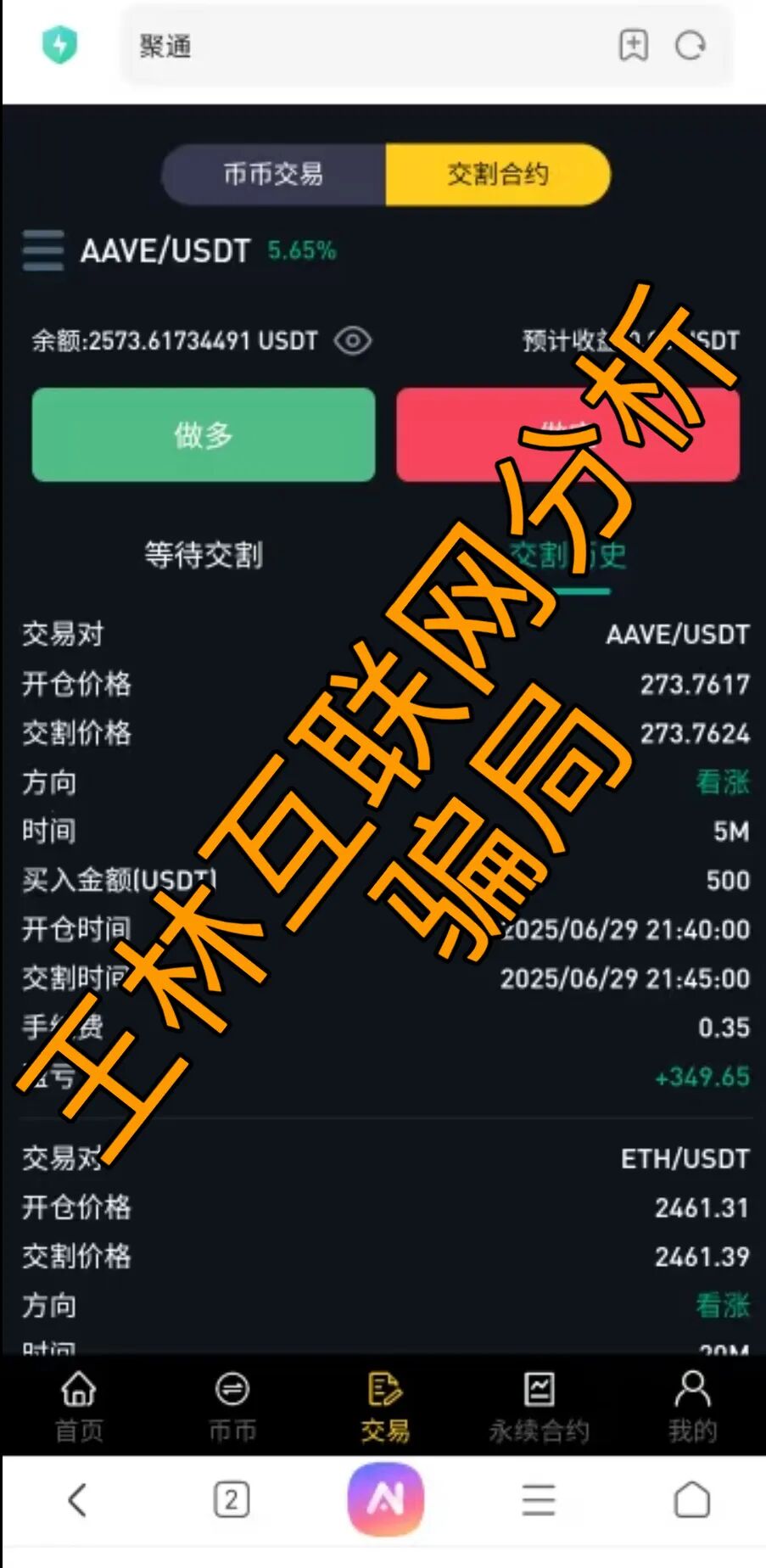Switch to the 币币交易 segment
Image resolution: width=766 pixels, height=1568 pixels.
coord(273,174)
